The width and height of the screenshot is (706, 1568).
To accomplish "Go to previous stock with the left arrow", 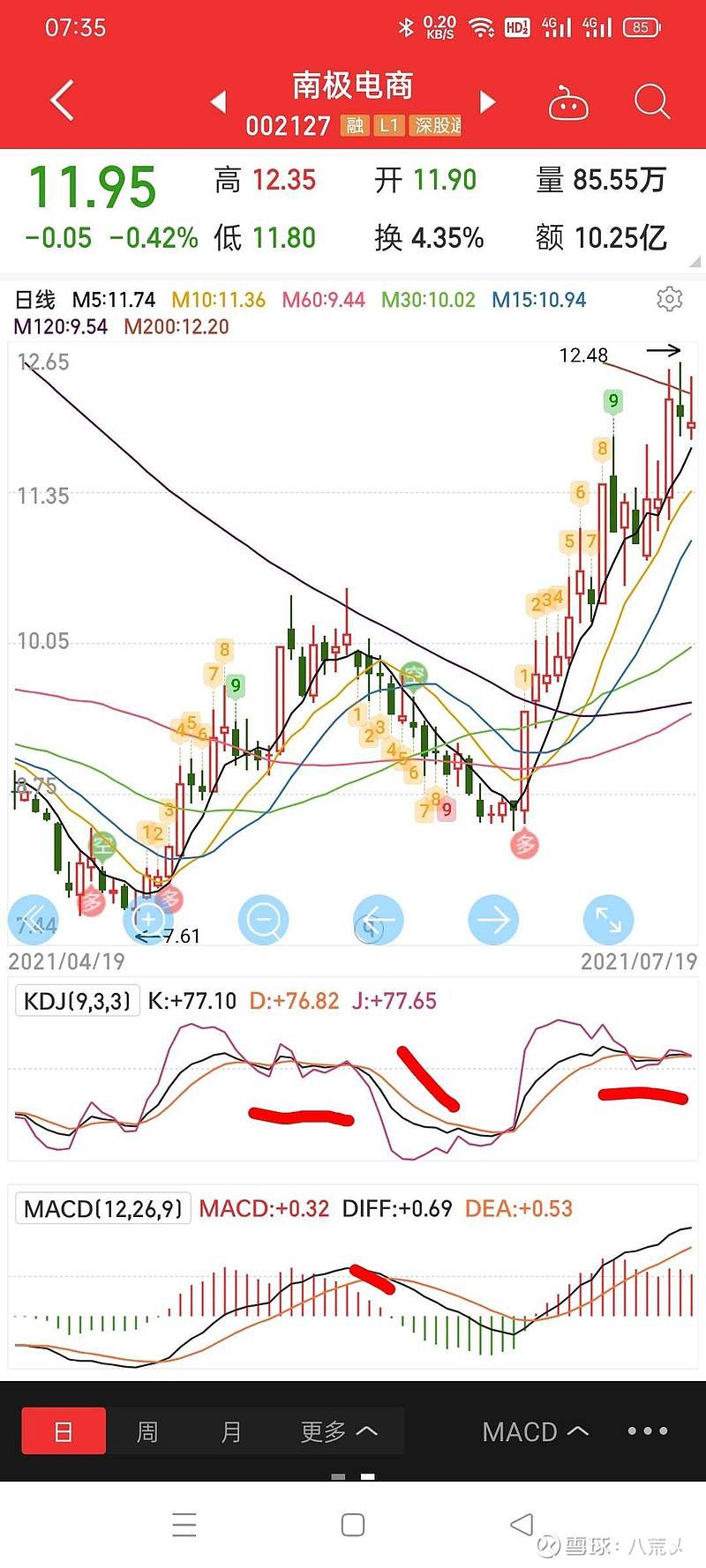I will [218, 102].
